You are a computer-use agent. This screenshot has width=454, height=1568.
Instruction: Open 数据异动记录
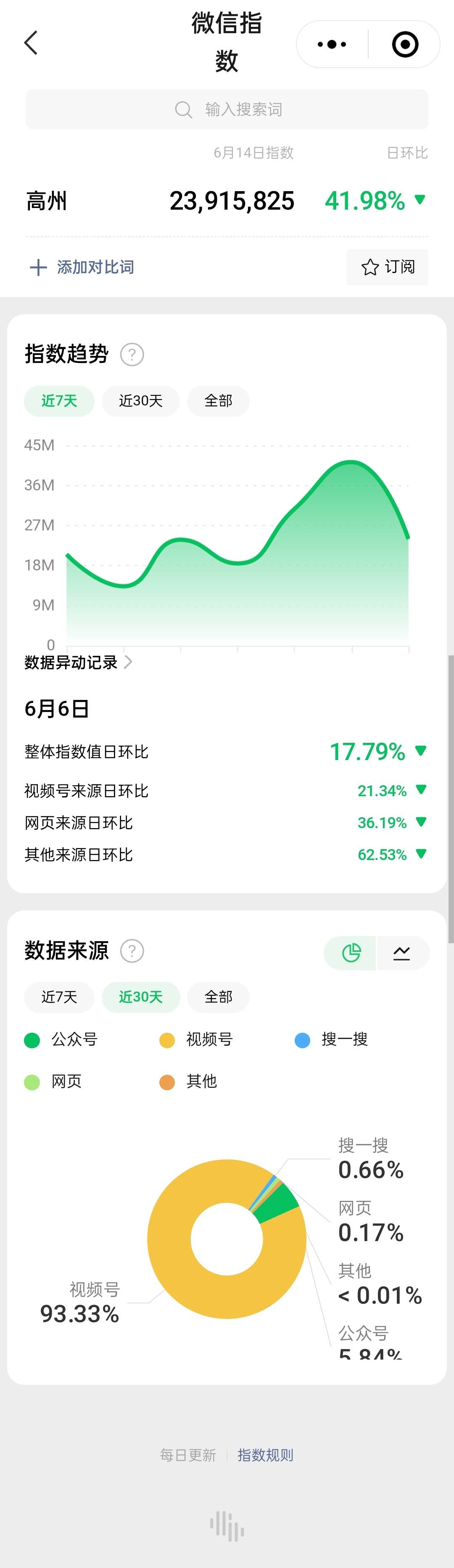tap(78, 662)
